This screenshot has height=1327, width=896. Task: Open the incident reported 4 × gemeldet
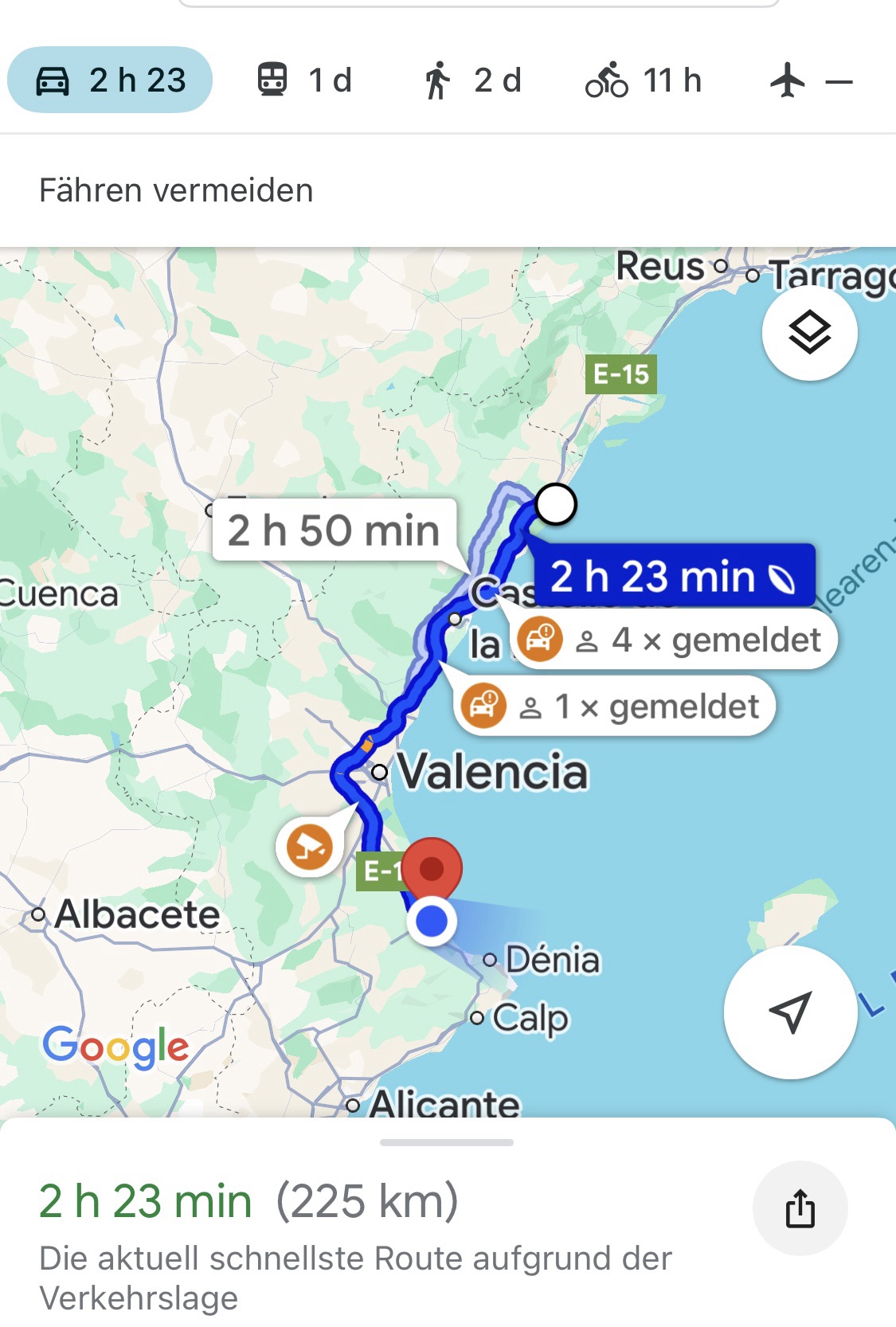pyautogui.click(x=674, y=640)
